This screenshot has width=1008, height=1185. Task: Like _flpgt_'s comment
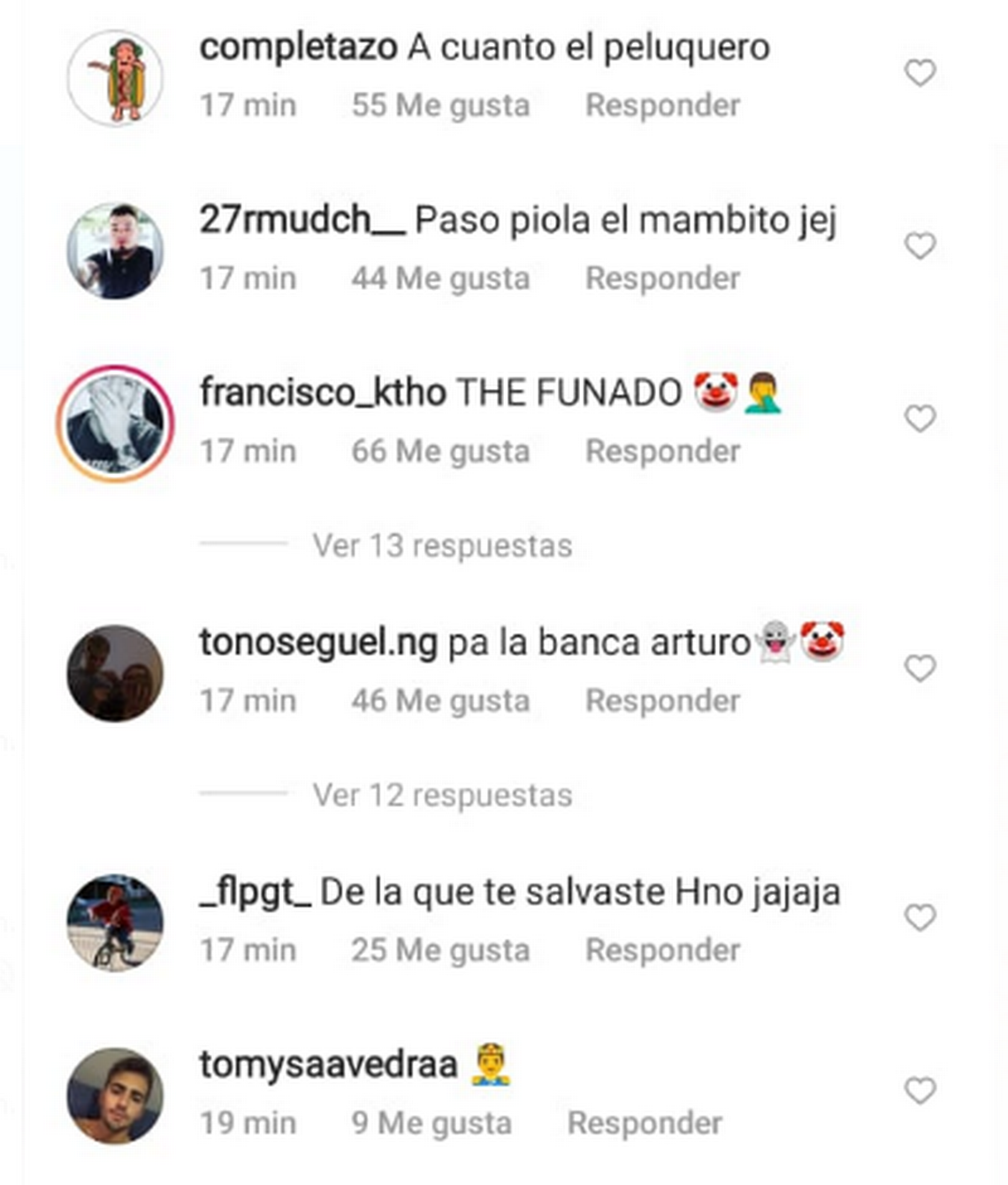[920, 917]
